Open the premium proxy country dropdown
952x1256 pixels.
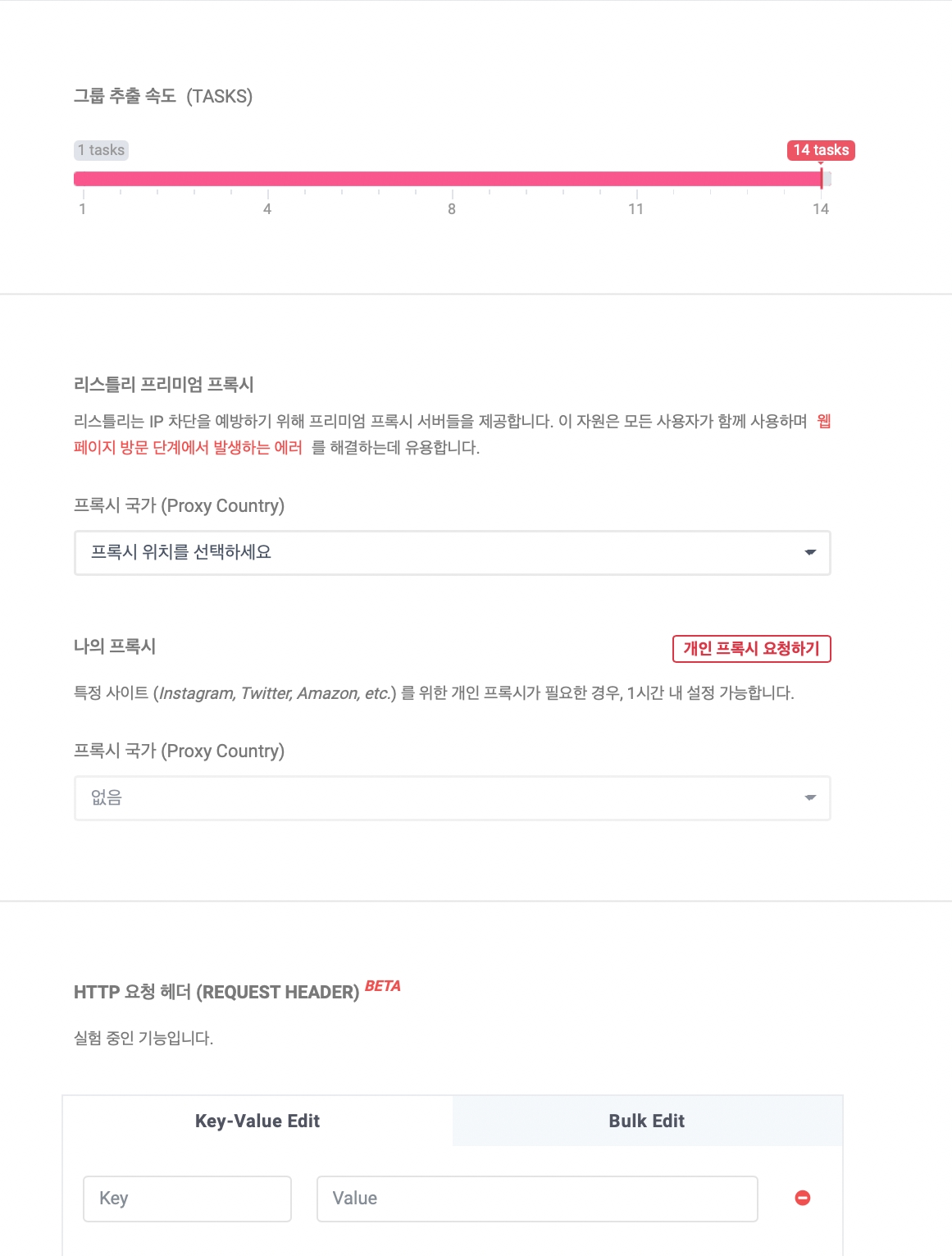coord(452,553)
